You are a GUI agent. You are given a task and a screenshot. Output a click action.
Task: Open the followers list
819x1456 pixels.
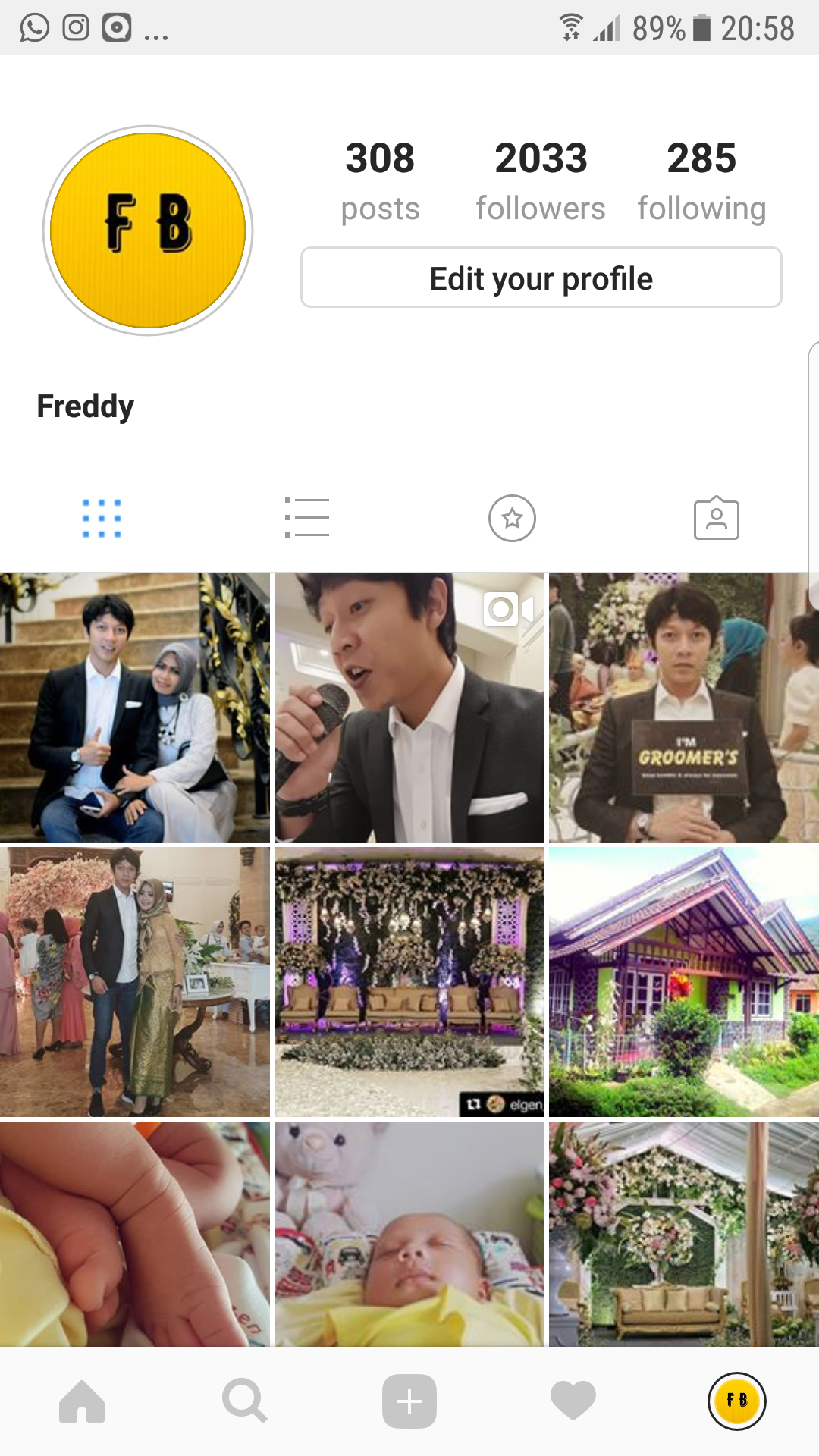coord(541,182)
